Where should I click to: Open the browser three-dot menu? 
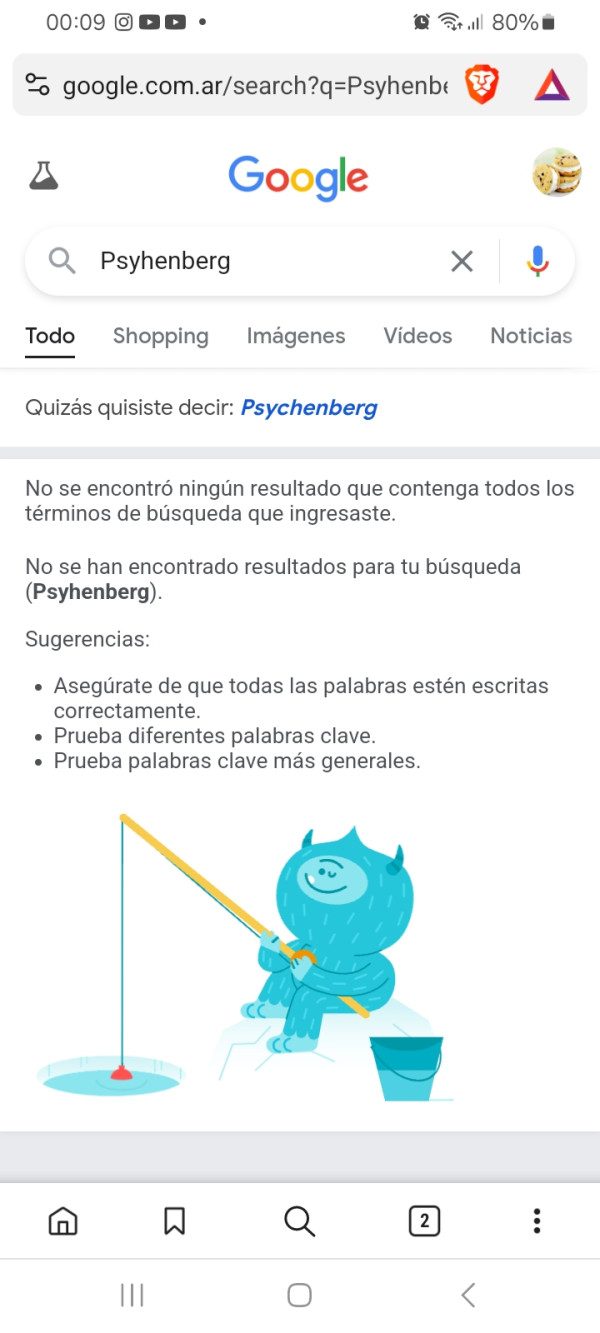click(537, 1221)
